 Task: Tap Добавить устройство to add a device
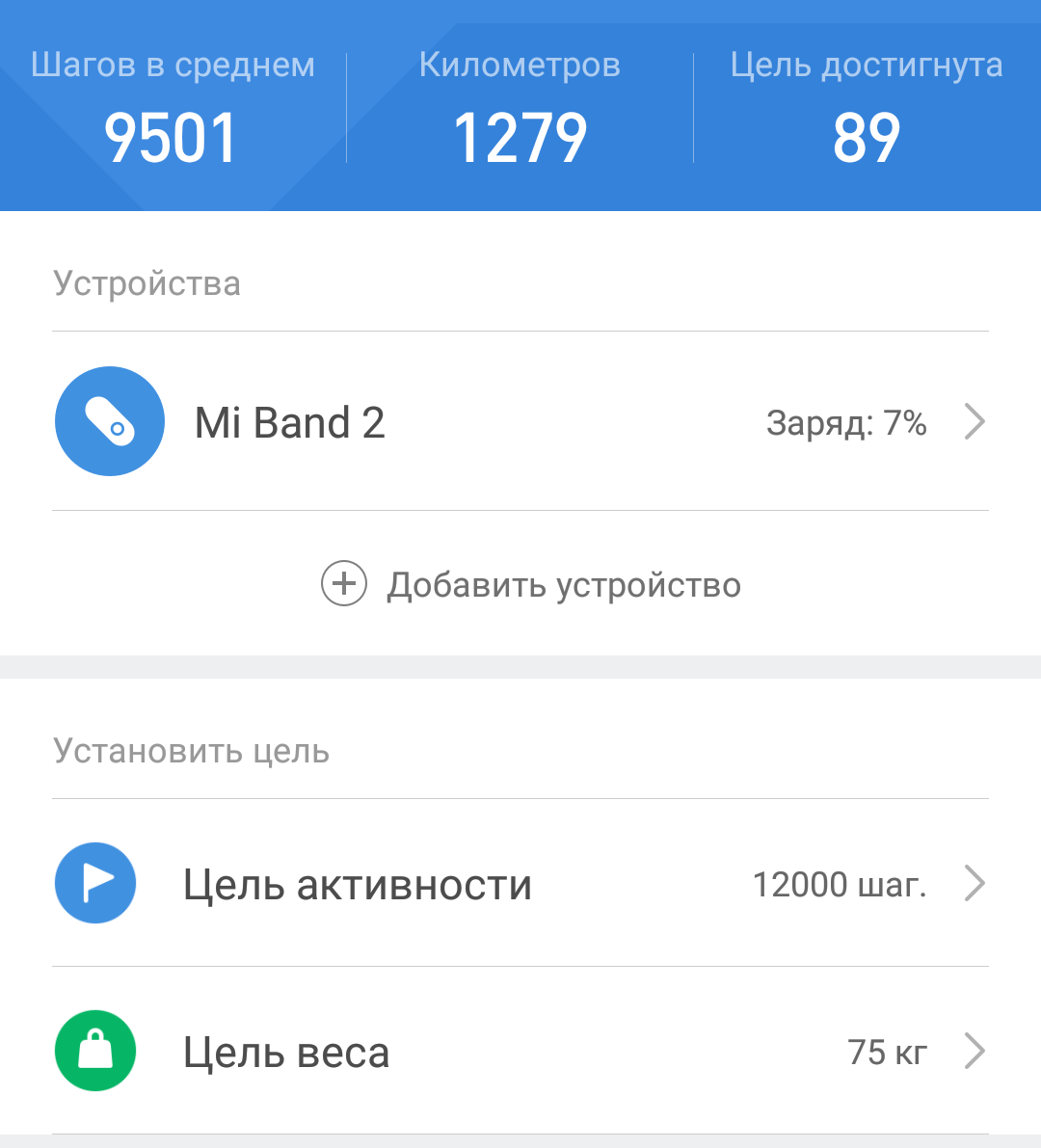tap(532, 585)
